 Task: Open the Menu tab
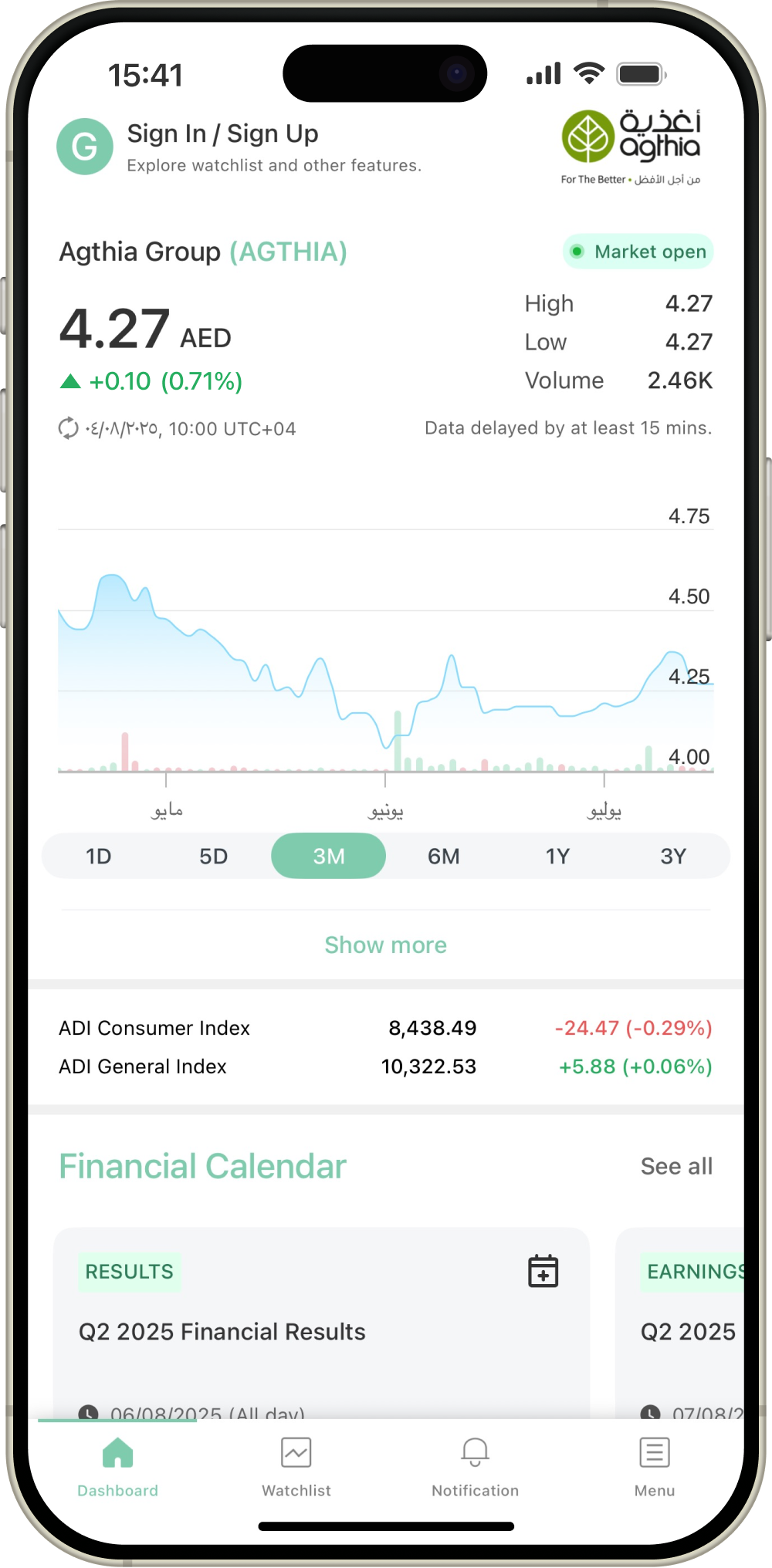point(654,1466)
